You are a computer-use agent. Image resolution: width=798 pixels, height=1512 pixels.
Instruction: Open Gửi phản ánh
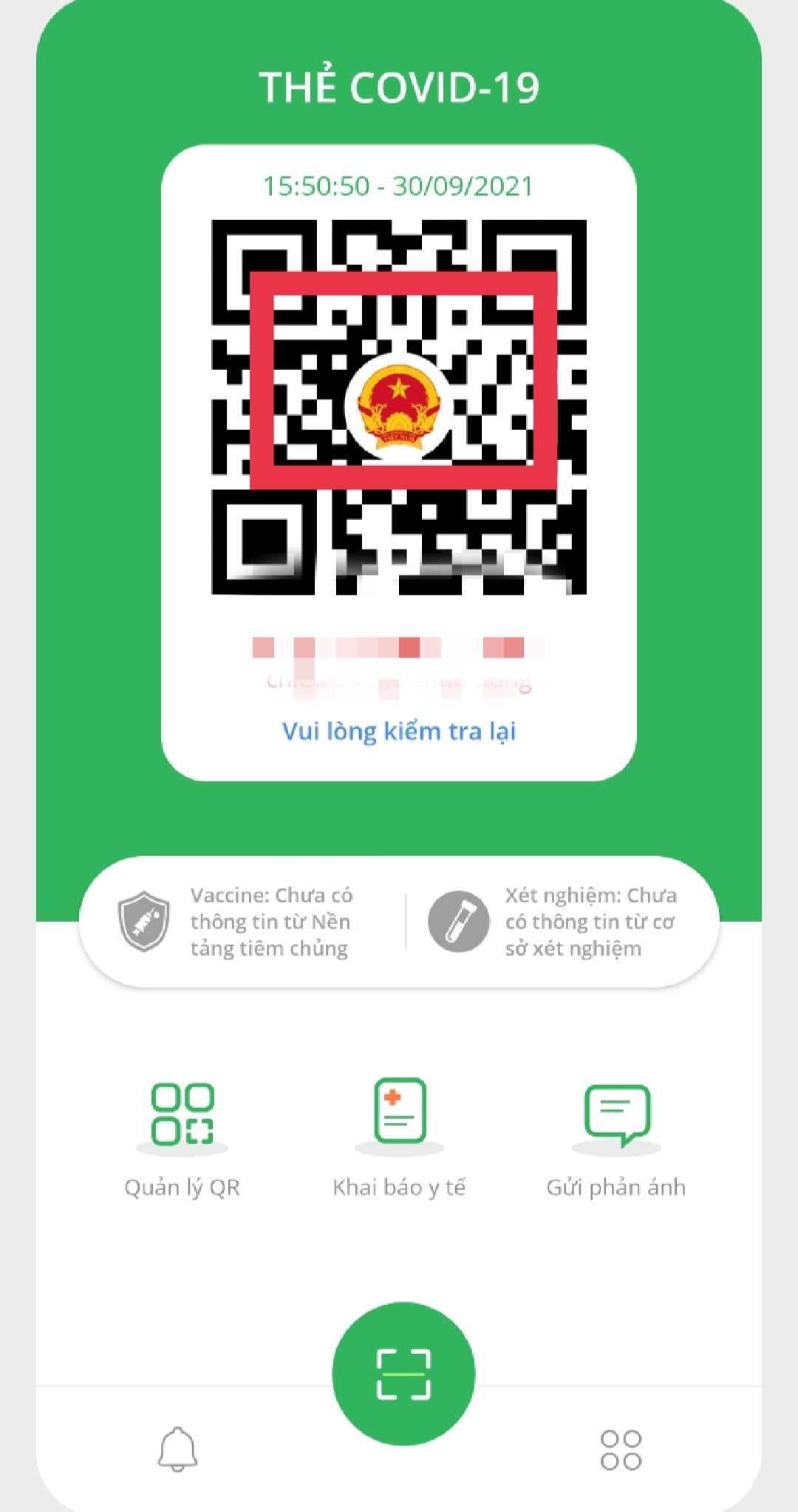(616, 1138)
